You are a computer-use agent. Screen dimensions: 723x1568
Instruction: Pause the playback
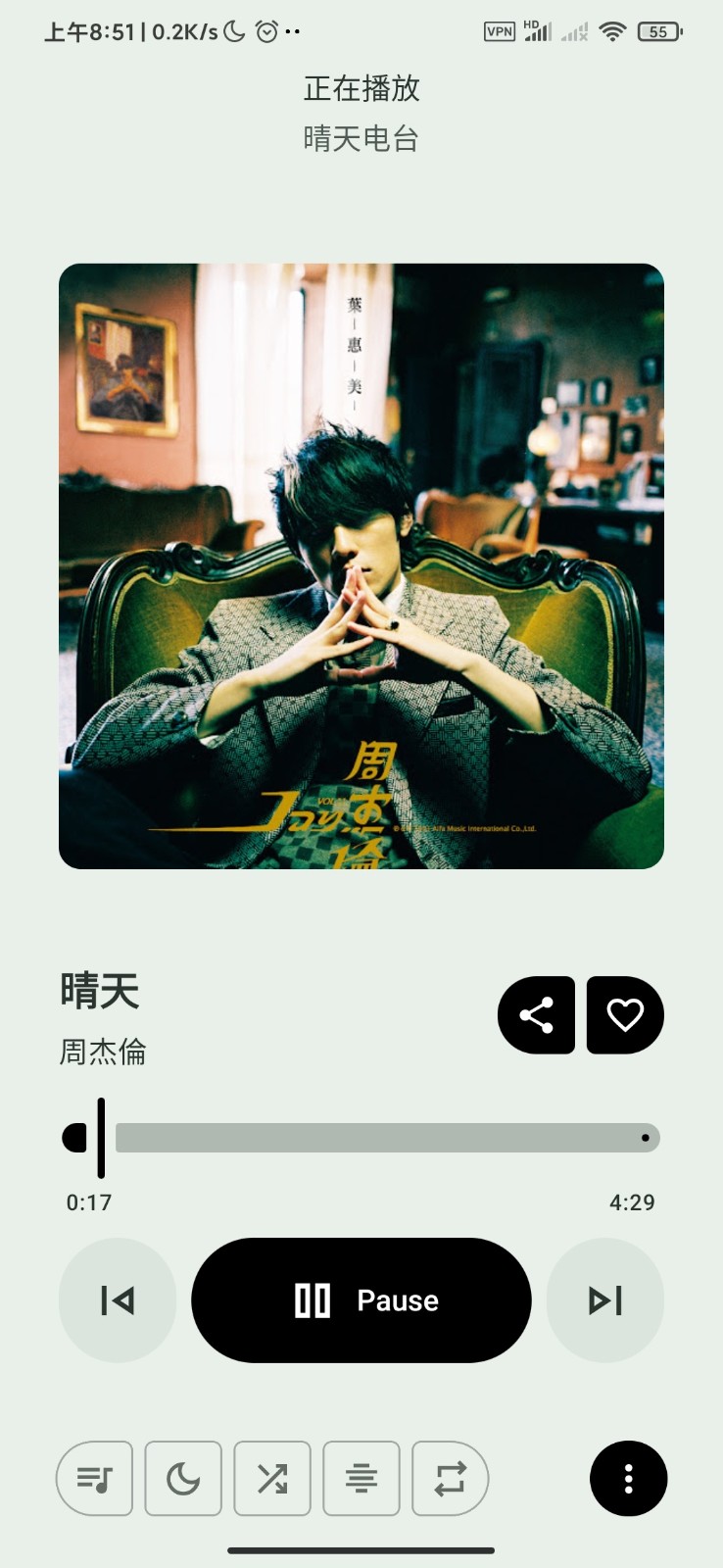361,1300
